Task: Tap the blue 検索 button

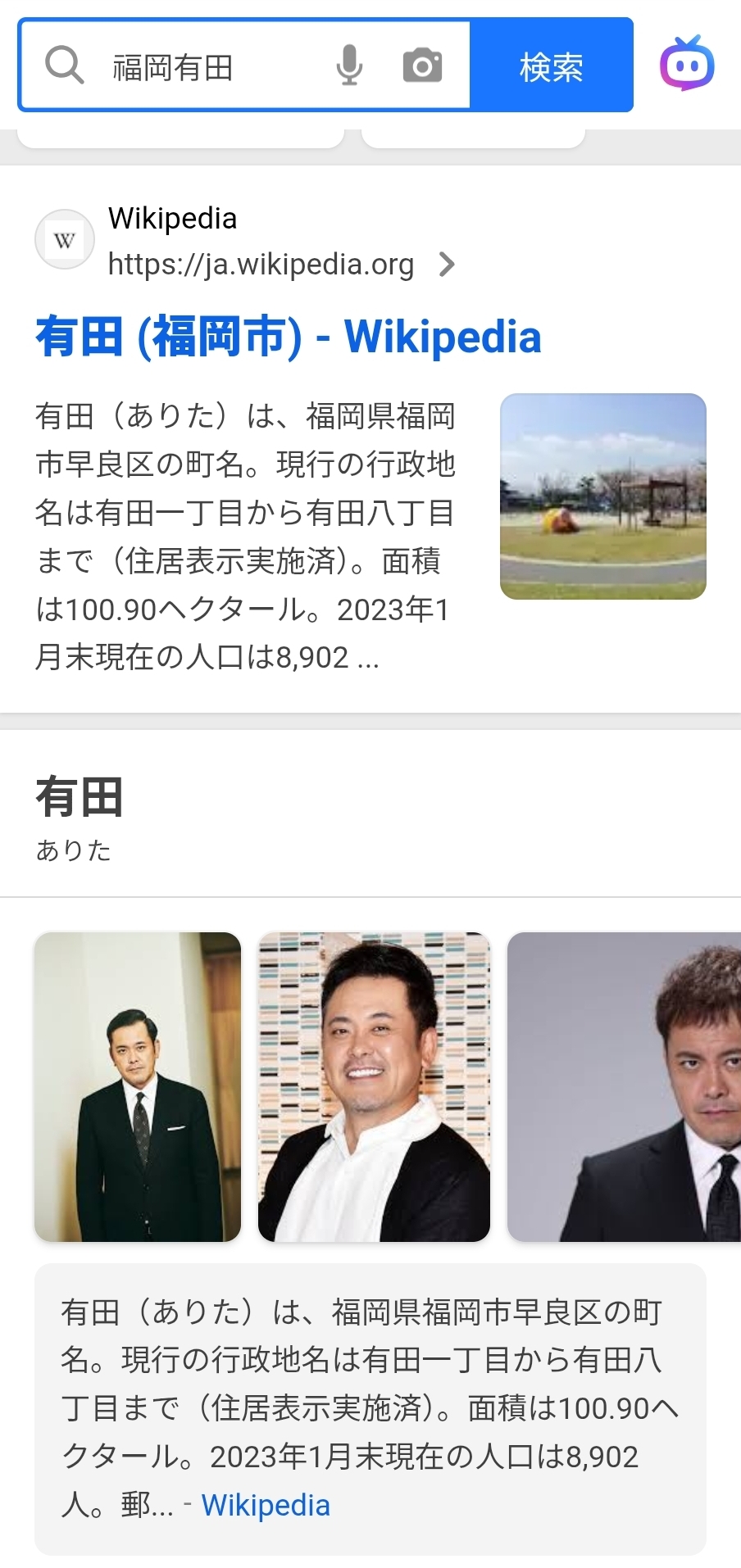Action: tap(551, 66)
